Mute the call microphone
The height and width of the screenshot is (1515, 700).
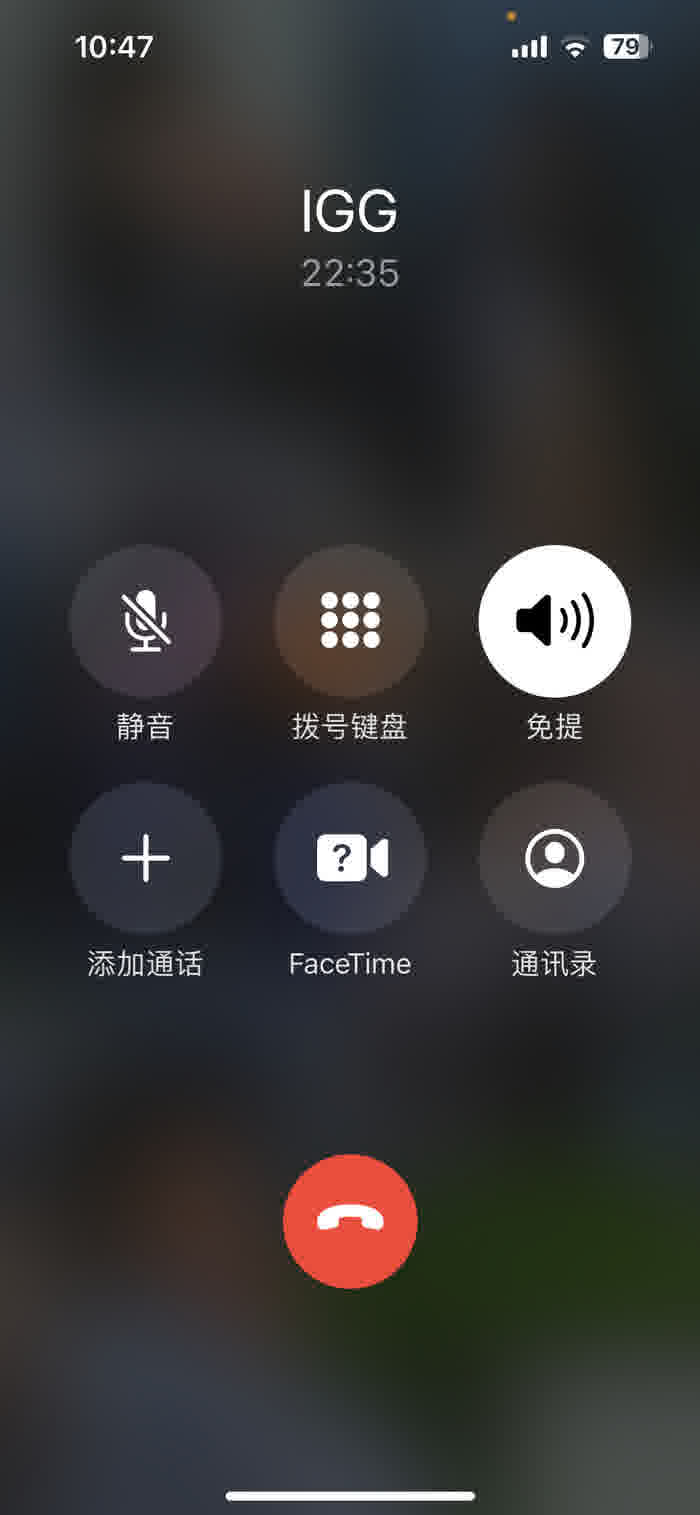coord(146,621)
